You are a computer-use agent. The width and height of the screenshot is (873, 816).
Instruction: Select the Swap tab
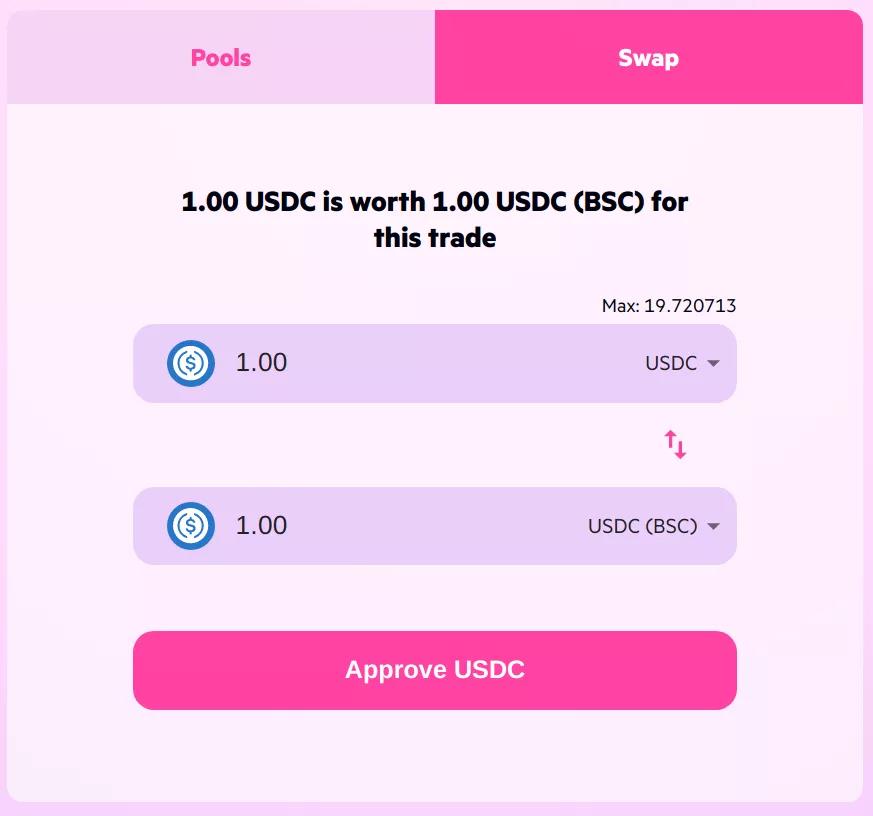tap(648, 58)
